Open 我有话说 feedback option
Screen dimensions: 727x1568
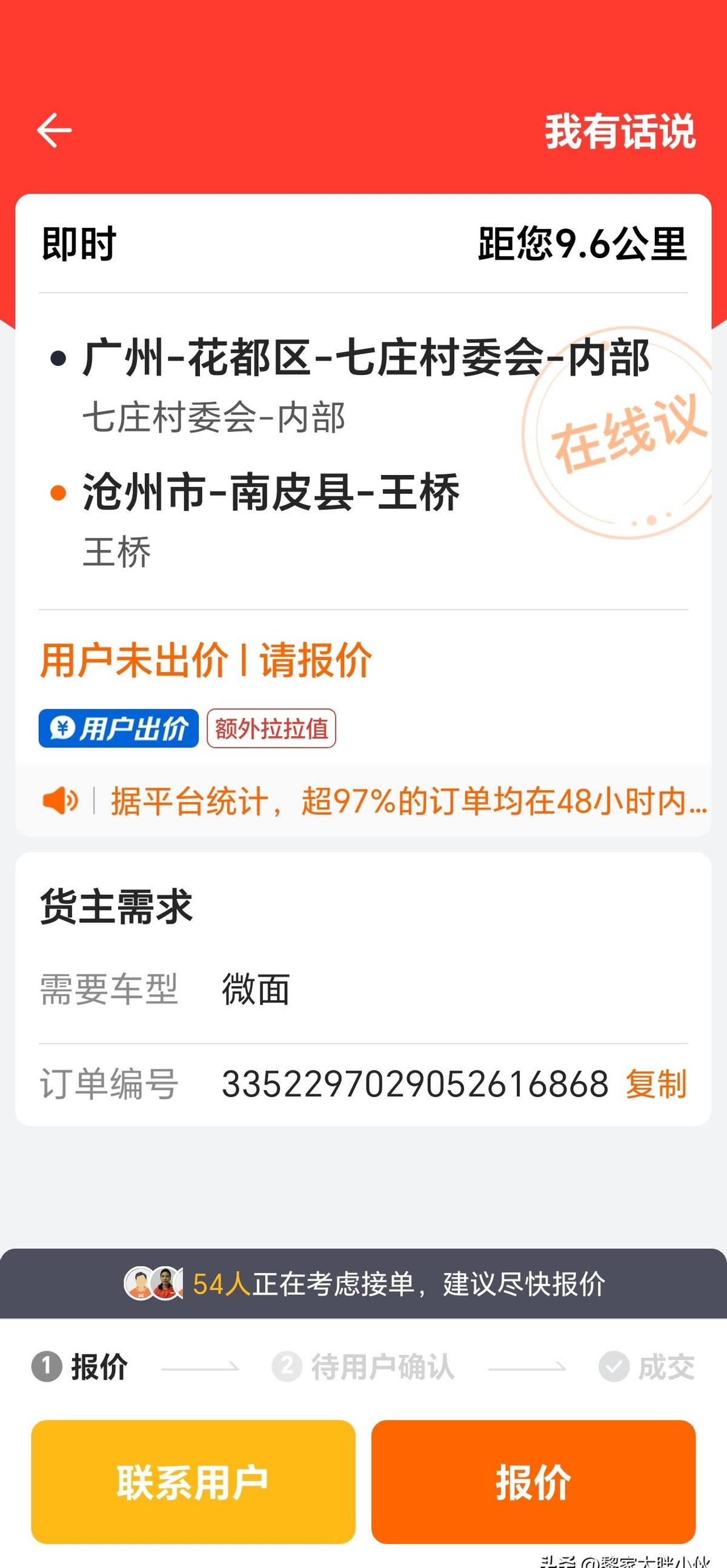(x=619, y=130)
